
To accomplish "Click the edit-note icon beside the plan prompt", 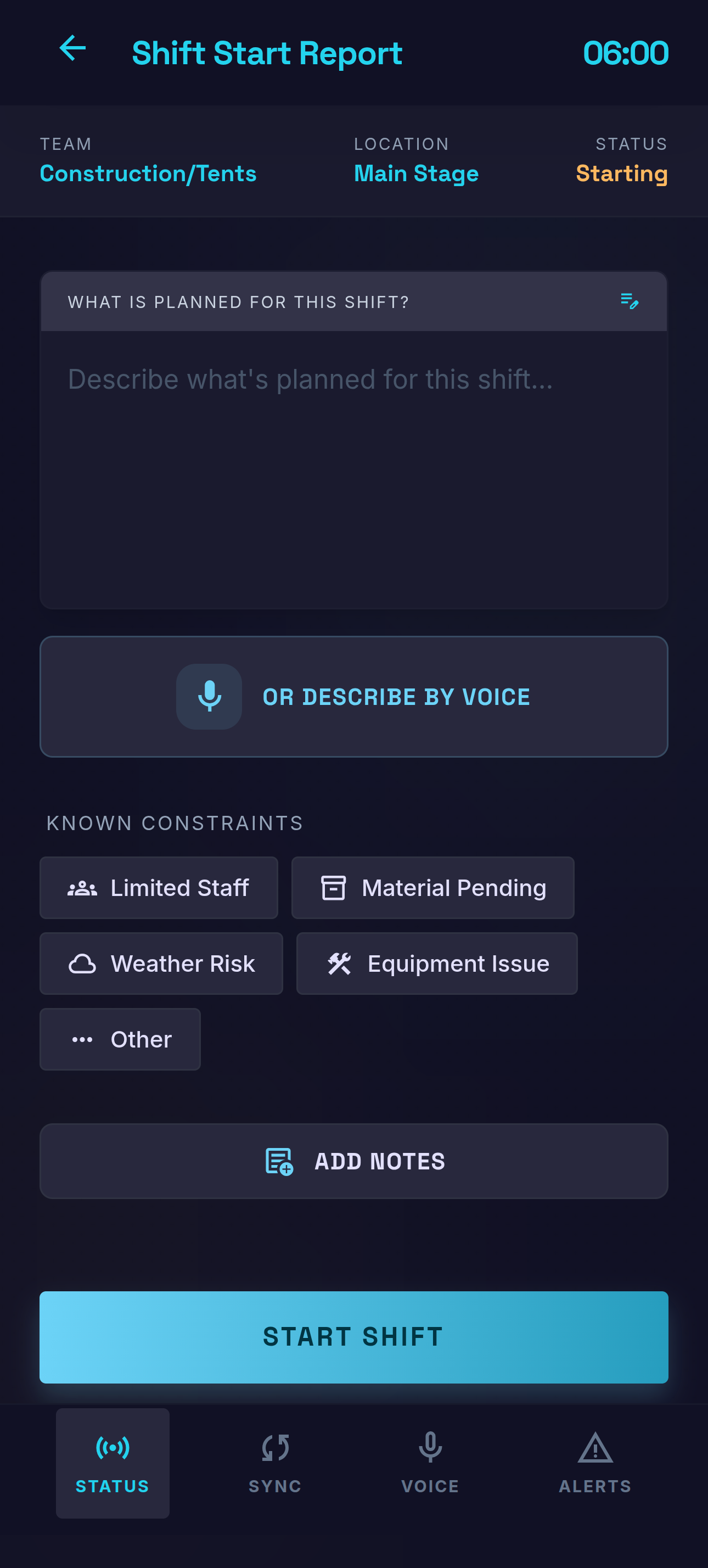I will (x=630, y=301).
